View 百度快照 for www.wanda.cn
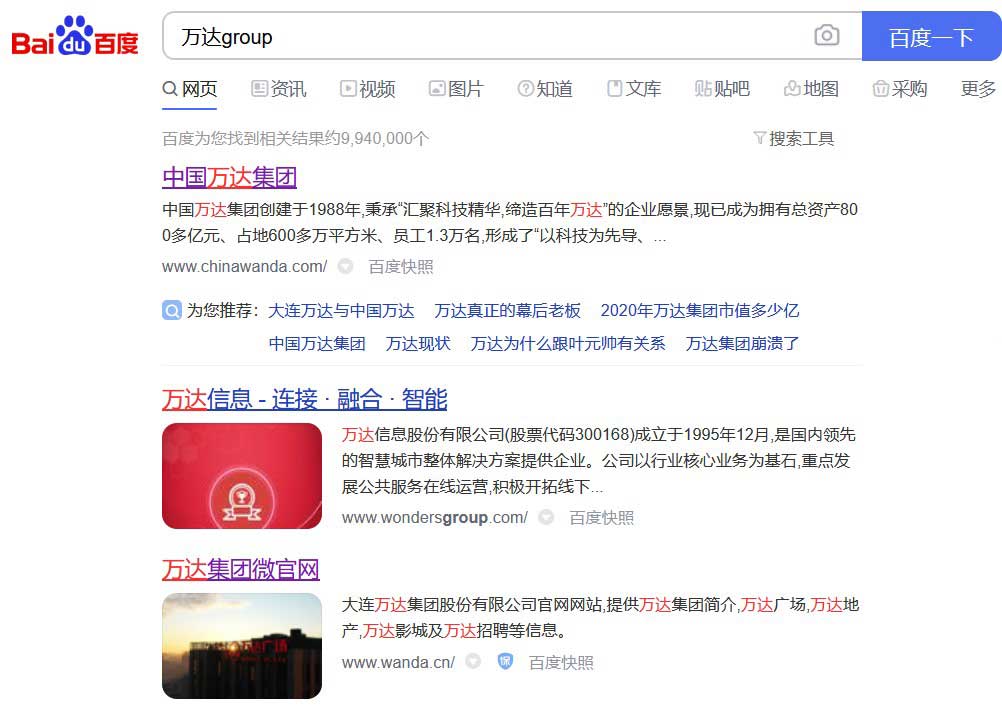 (x=560, y=662)
